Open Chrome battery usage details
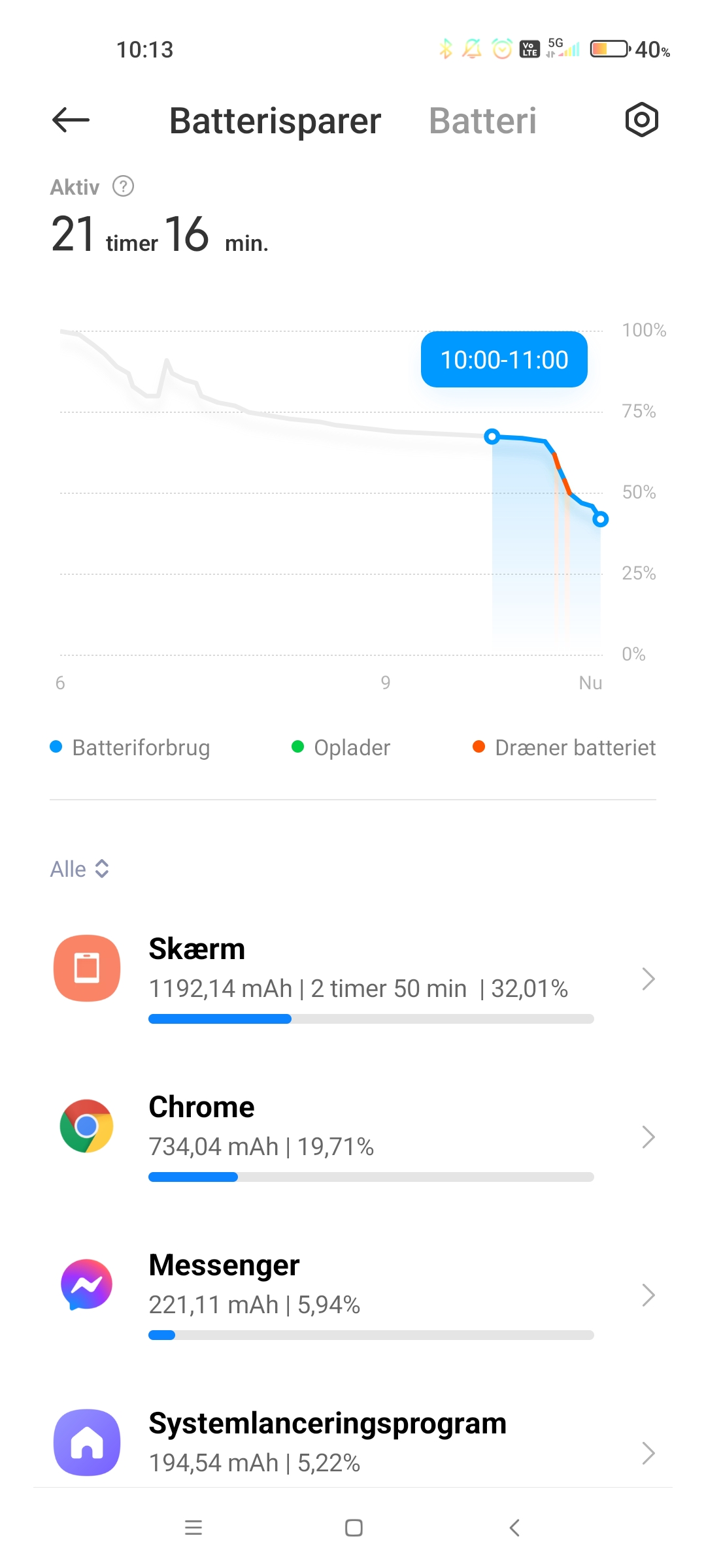The image size is (706, 1568). pos(353,1137)
